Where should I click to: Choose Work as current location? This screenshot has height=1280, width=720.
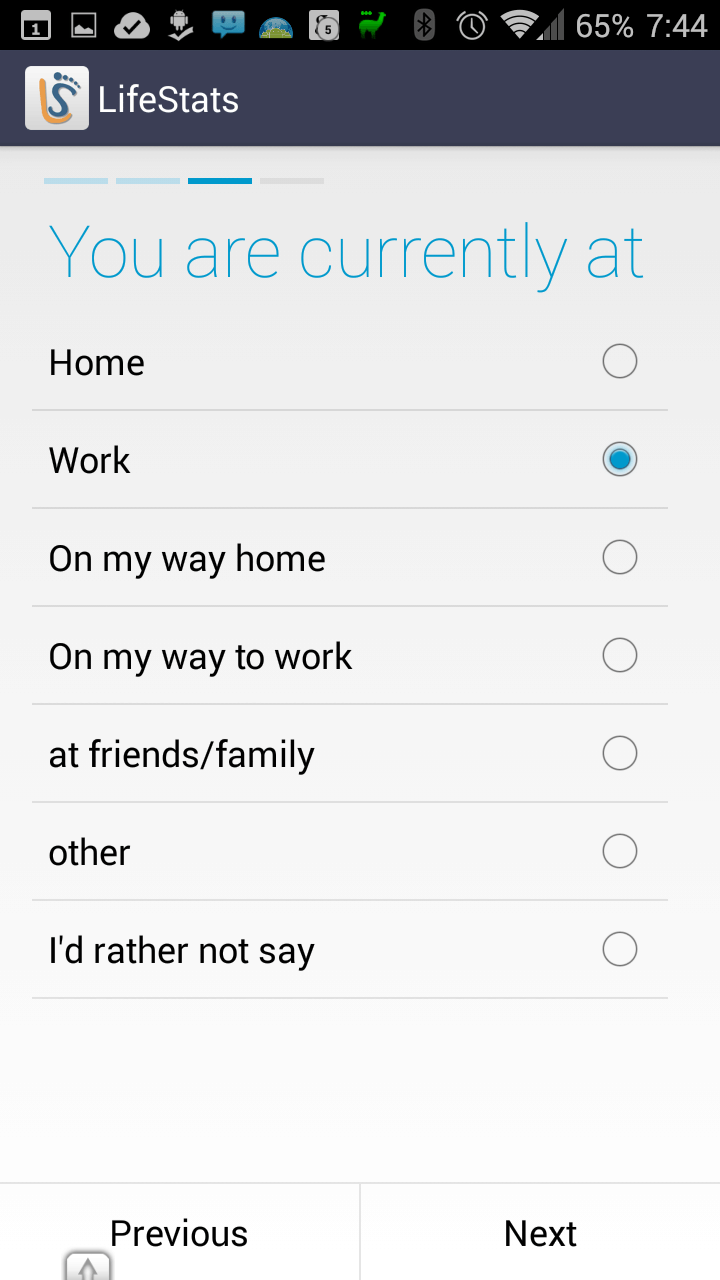click(349, 460)
